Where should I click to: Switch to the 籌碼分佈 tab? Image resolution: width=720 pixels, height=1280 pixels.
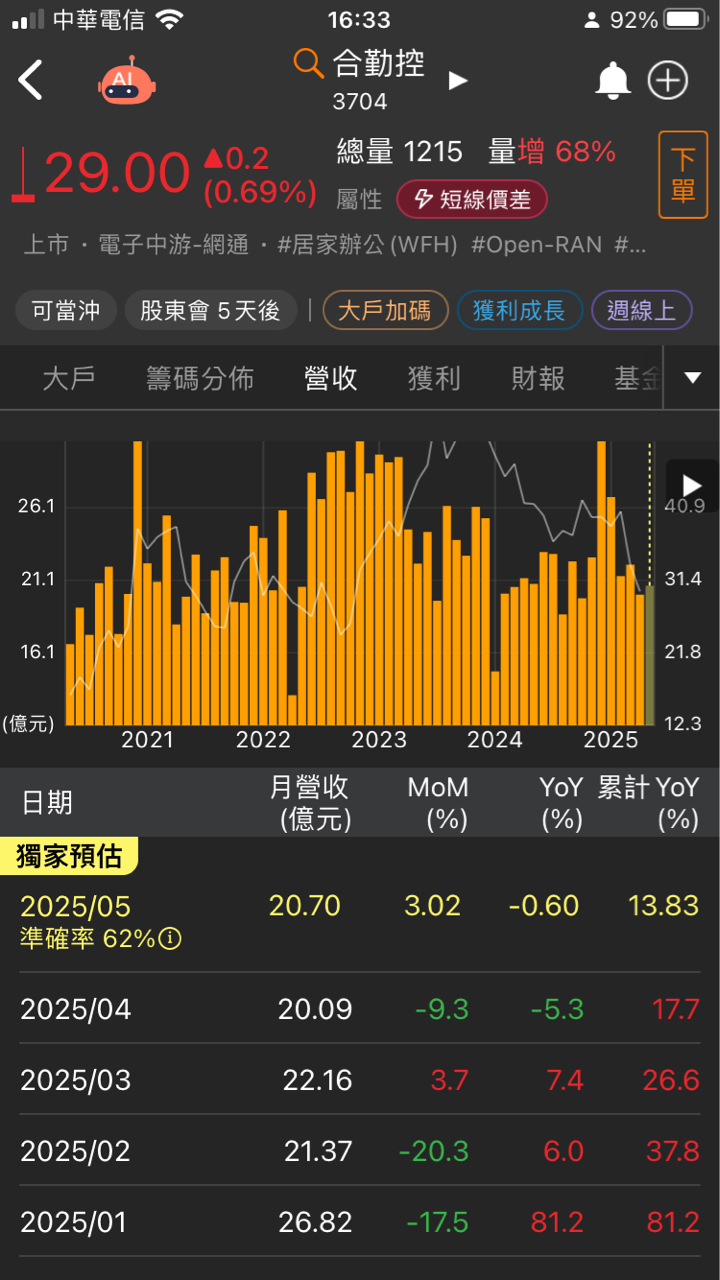(200, 378)
